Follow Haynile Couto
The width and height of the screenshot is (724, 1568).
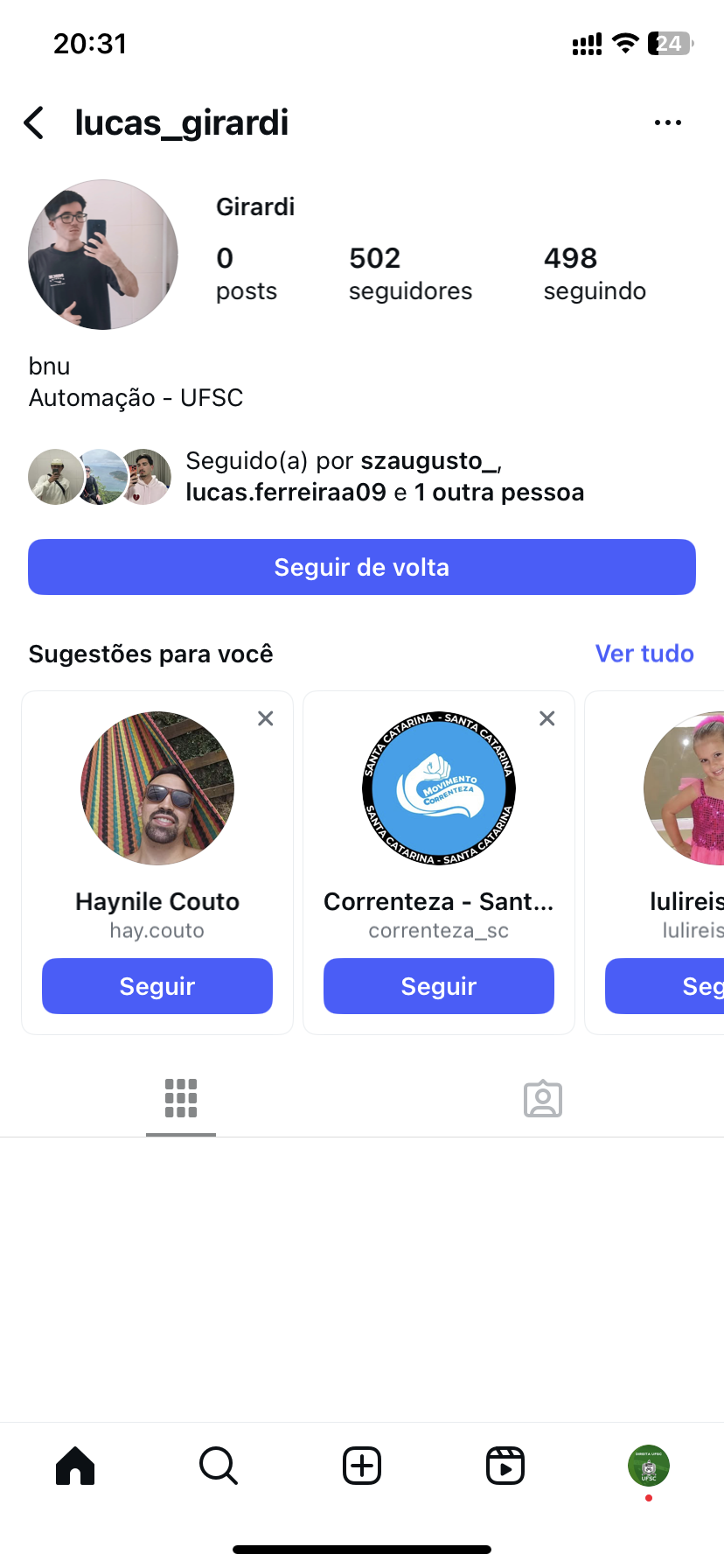[157, 986]
